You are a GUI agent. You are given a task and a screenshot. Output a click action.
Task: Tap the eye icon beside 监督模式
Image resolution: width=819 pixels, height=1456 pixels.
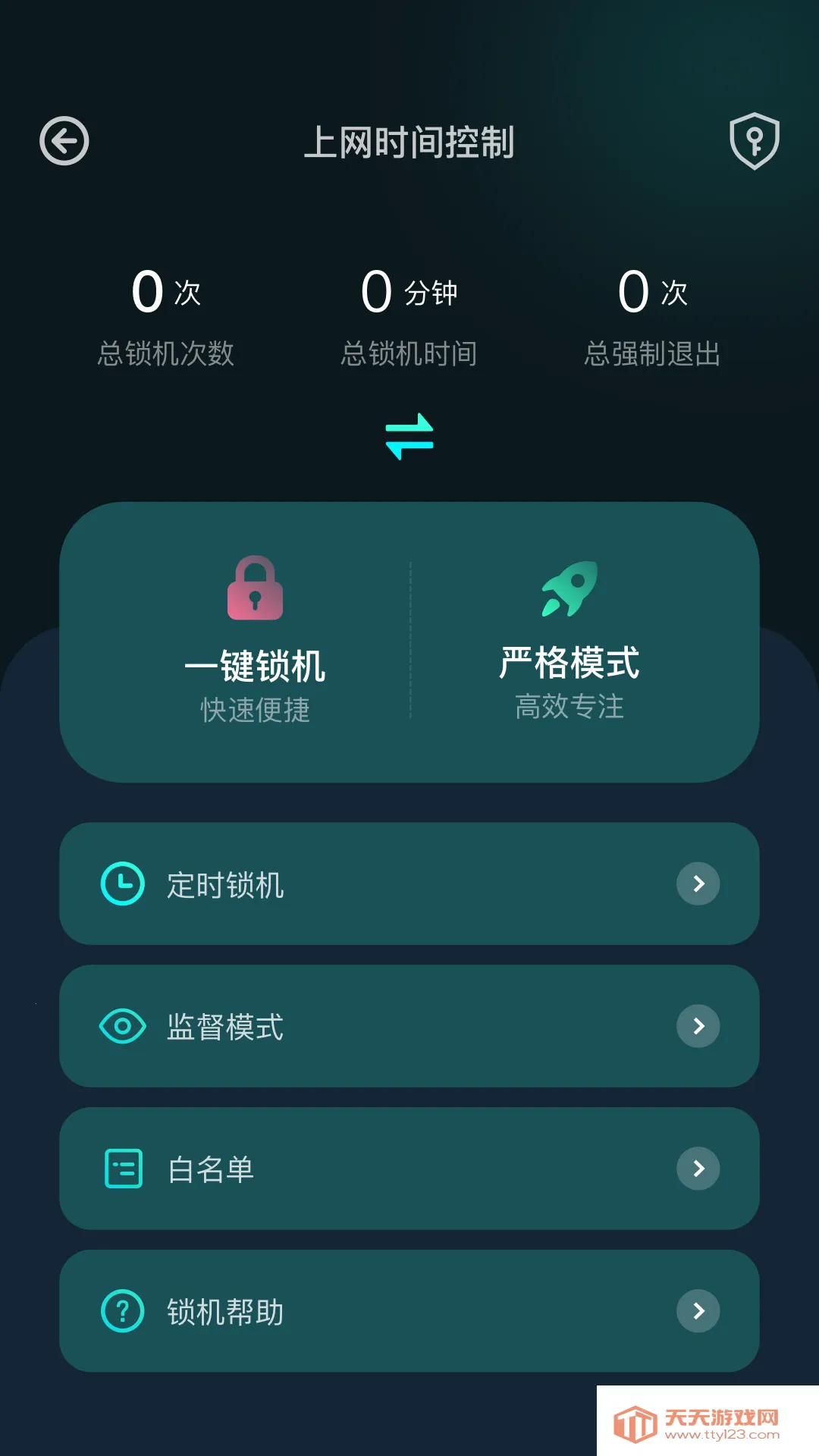(x=121, y=1025)
